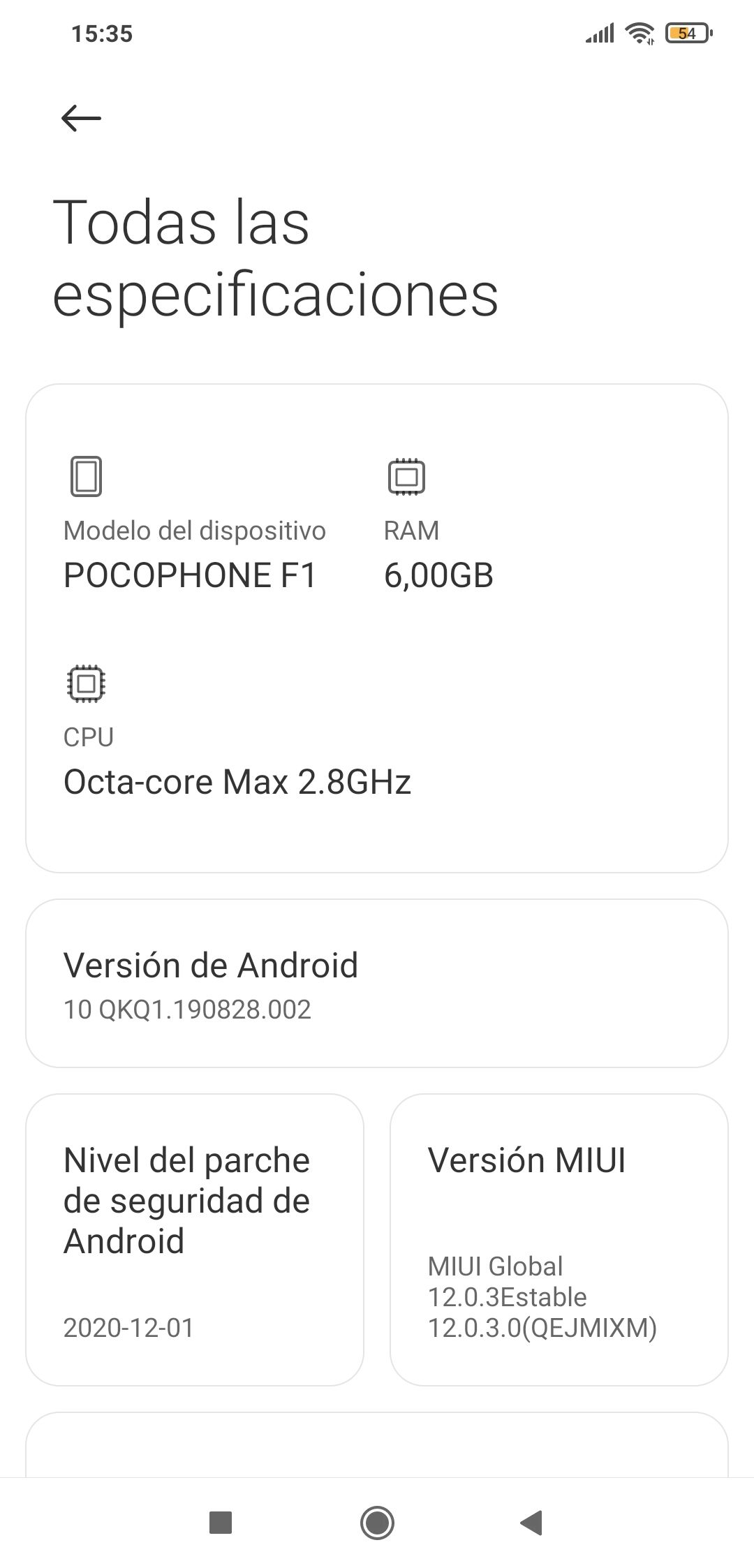Expand the partially visible bottom card
The width and height of the screenshot is (754, 1568).
point(377,1445)
